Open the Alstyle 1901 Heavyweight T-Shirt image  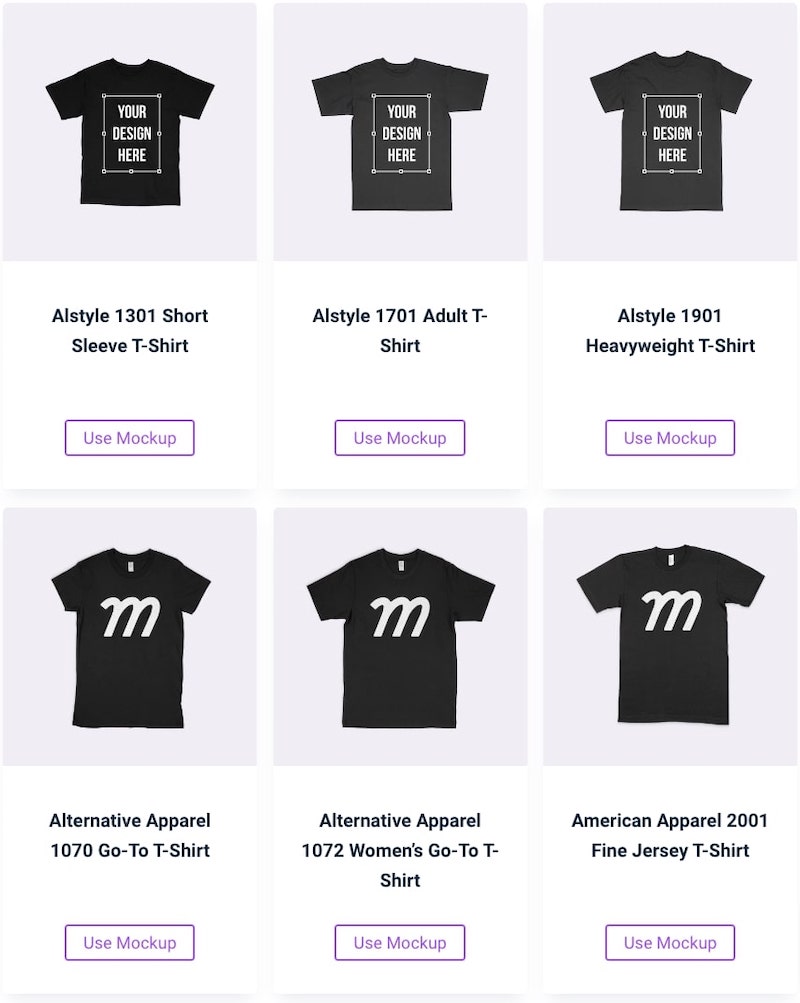[x=670, y=132]
